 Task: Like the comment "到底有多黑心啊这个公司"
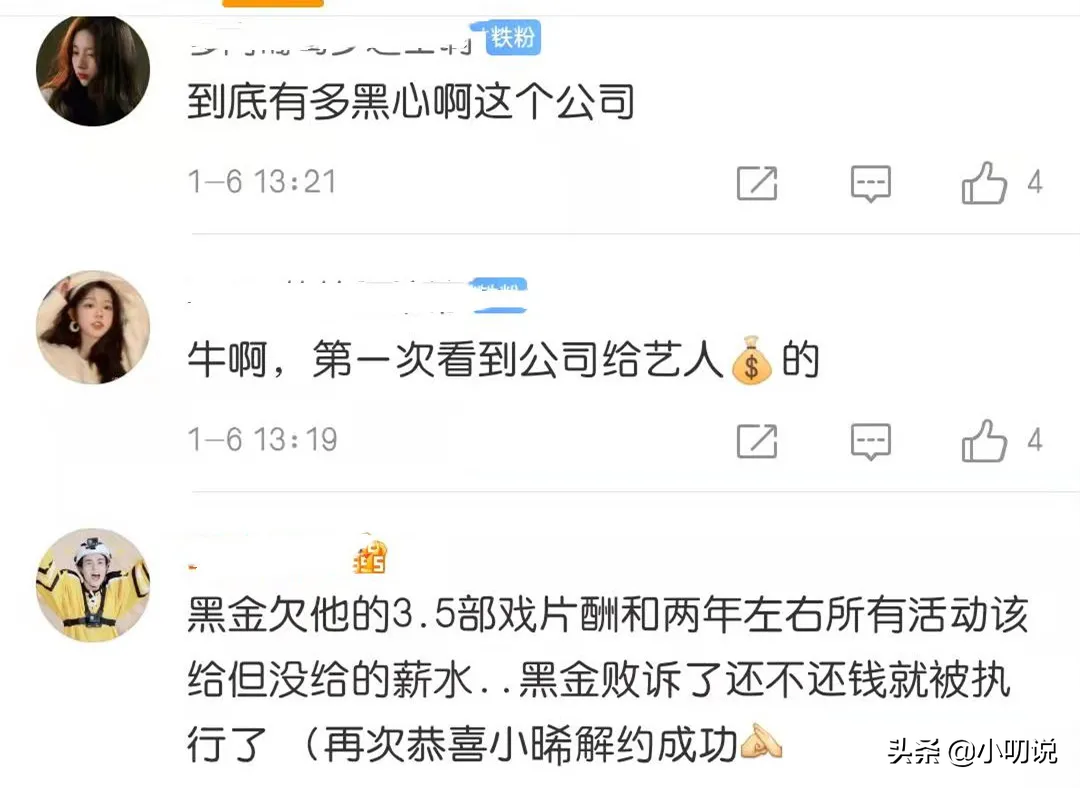coord(984,183)
